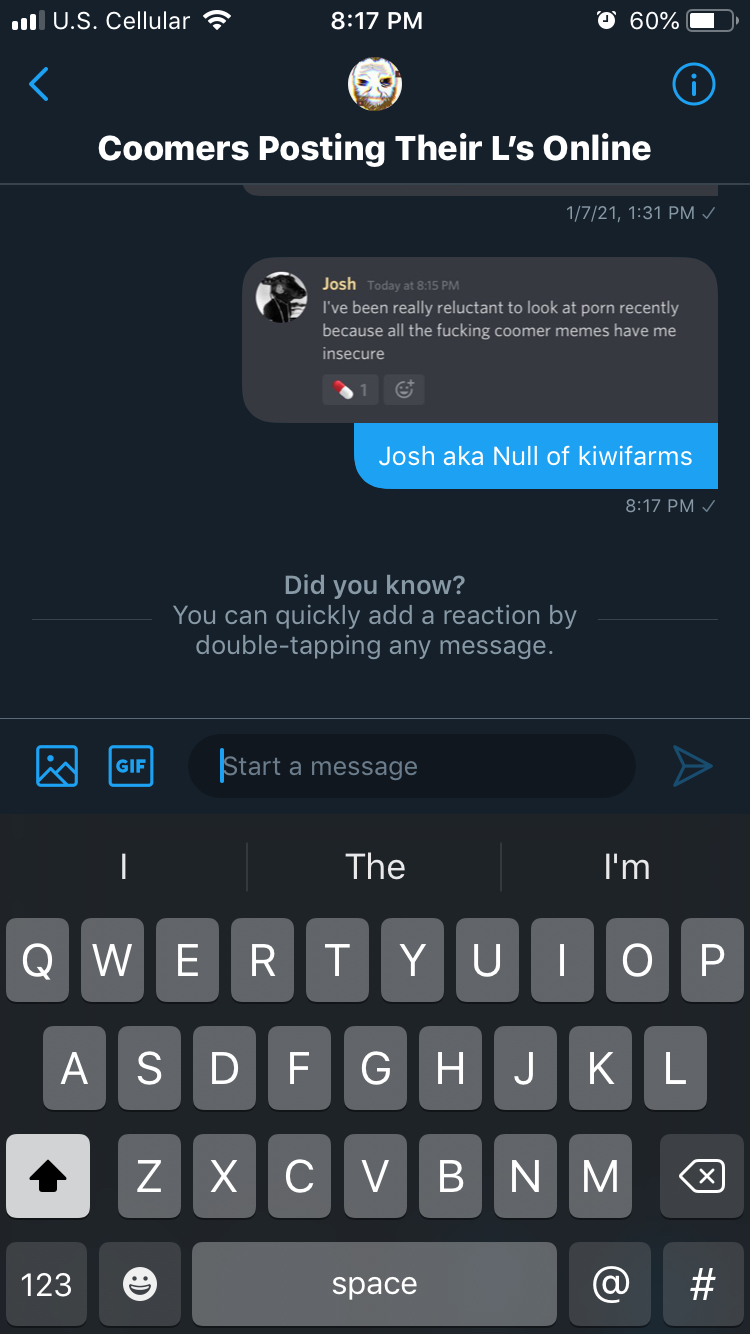Image resolution: width=750 pixels, height=1334 pixels.
Task: Select the "Josh aka Null of kiwifarms" message
Action: (535, 457)
